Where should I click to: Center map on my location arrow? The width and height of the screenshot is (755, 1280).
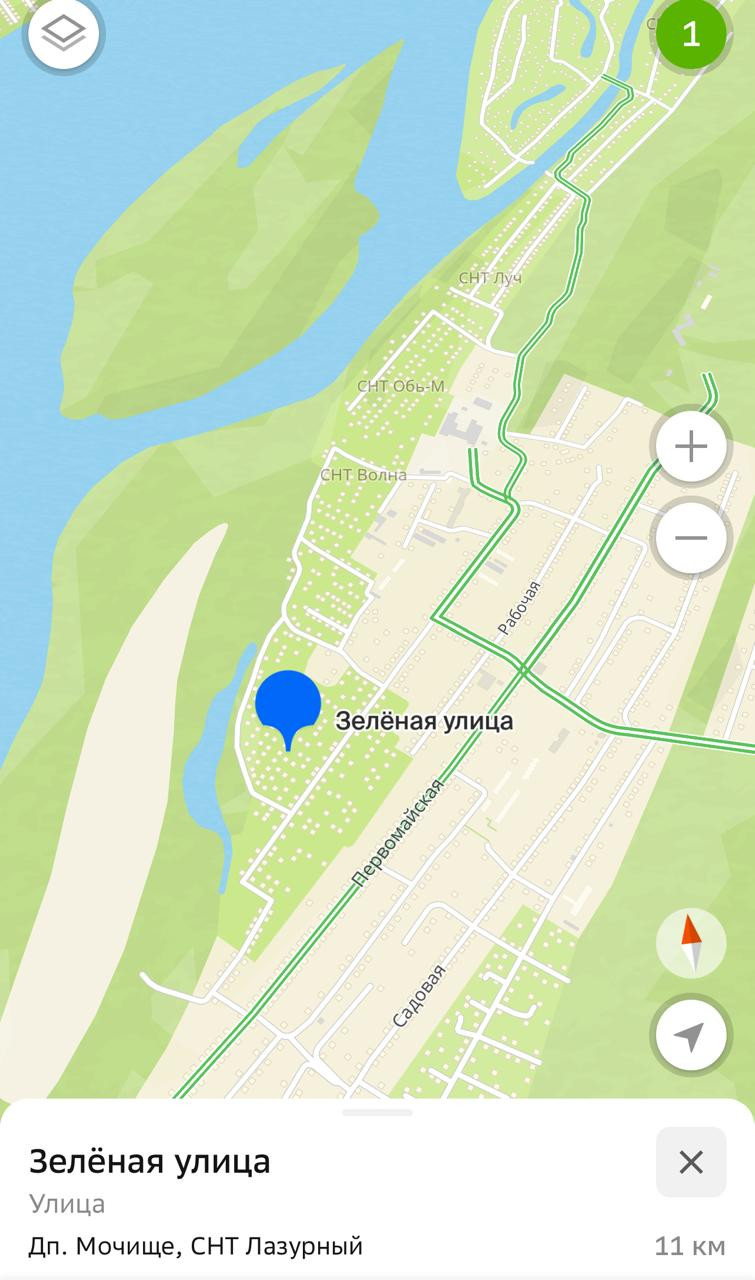[x=691, y=1036]
